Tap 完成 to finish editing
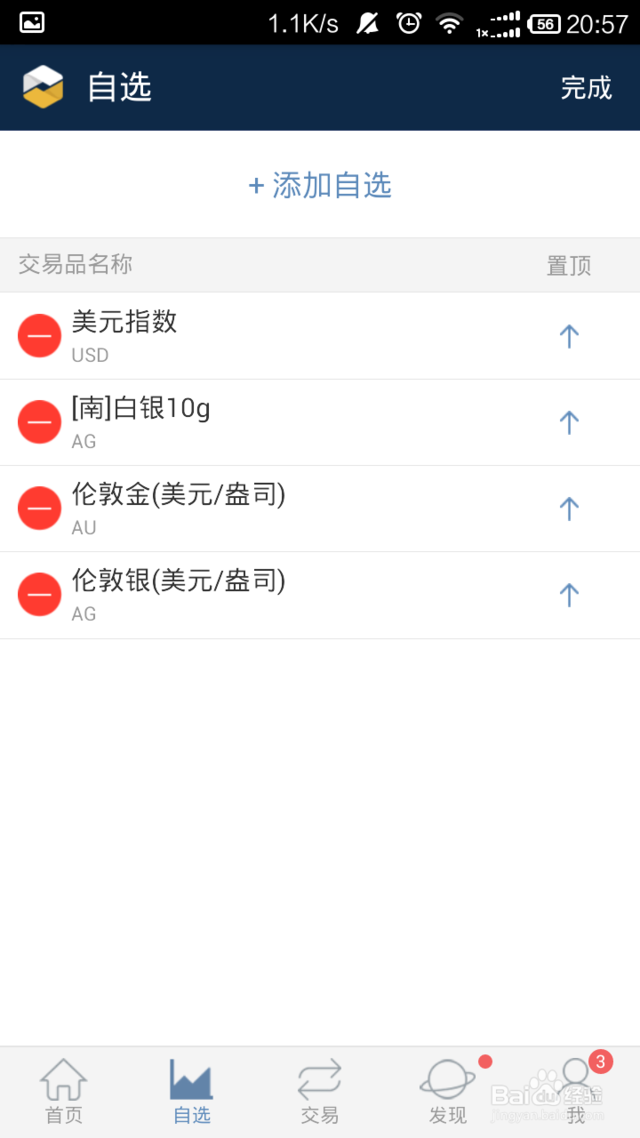640x1138 pixels. tap(586, 88)
